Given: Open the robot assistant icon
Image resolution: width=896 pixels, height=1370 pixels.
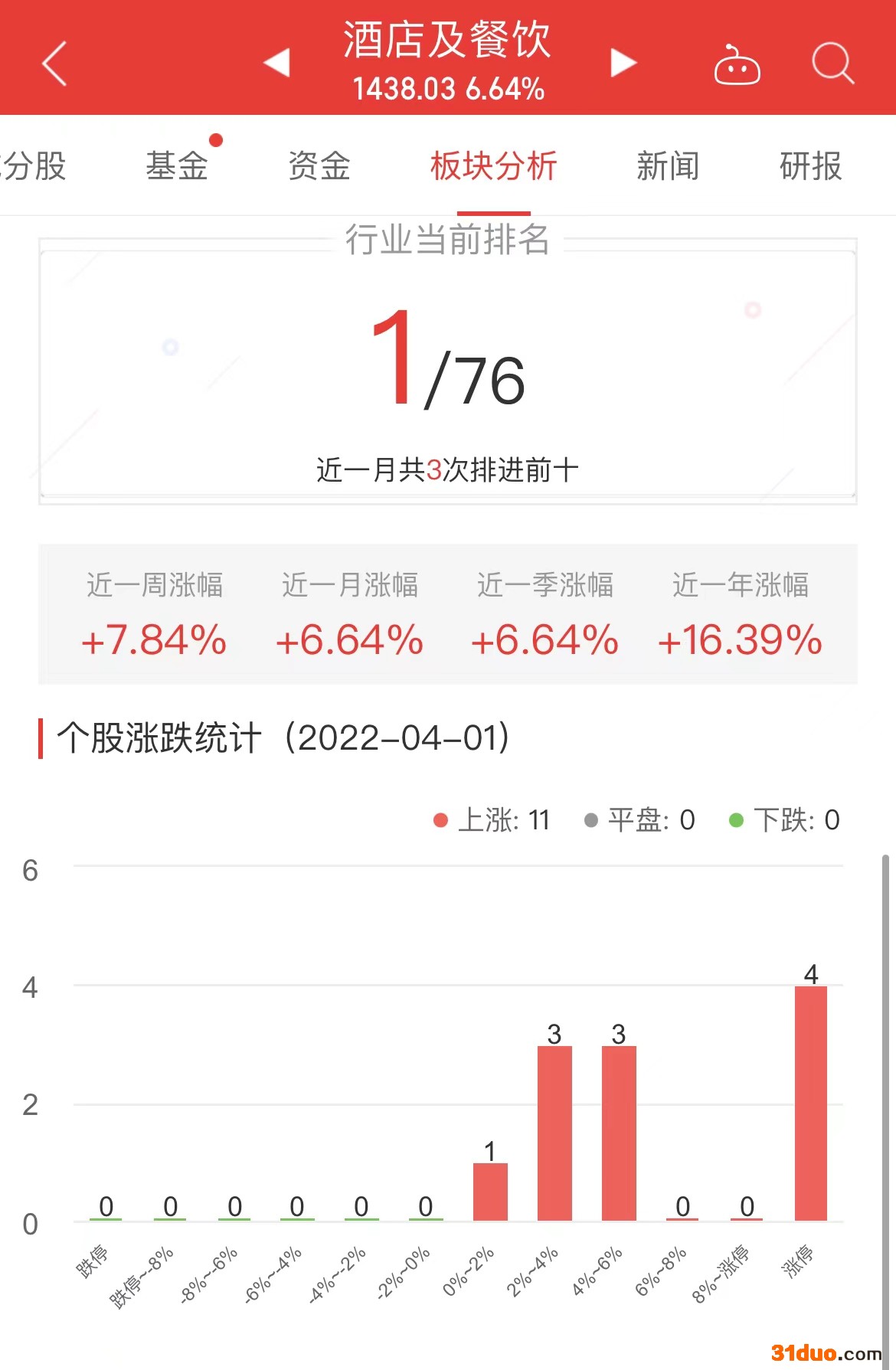Looking at the screenshot, I should tap(737, 64).
